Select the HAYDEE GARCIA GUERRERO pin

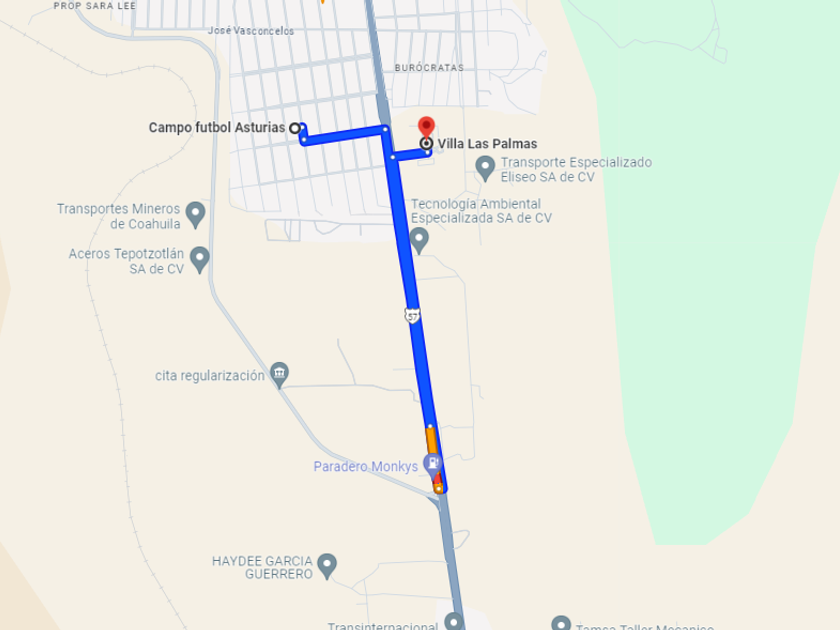[x=327, y=566]
